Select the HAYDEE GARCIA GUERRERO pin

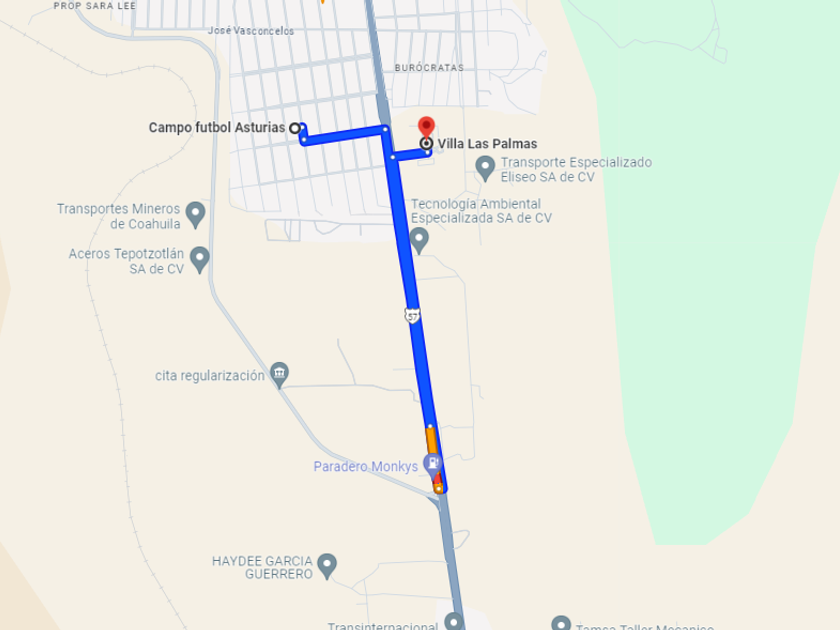[x=327, y=566]
